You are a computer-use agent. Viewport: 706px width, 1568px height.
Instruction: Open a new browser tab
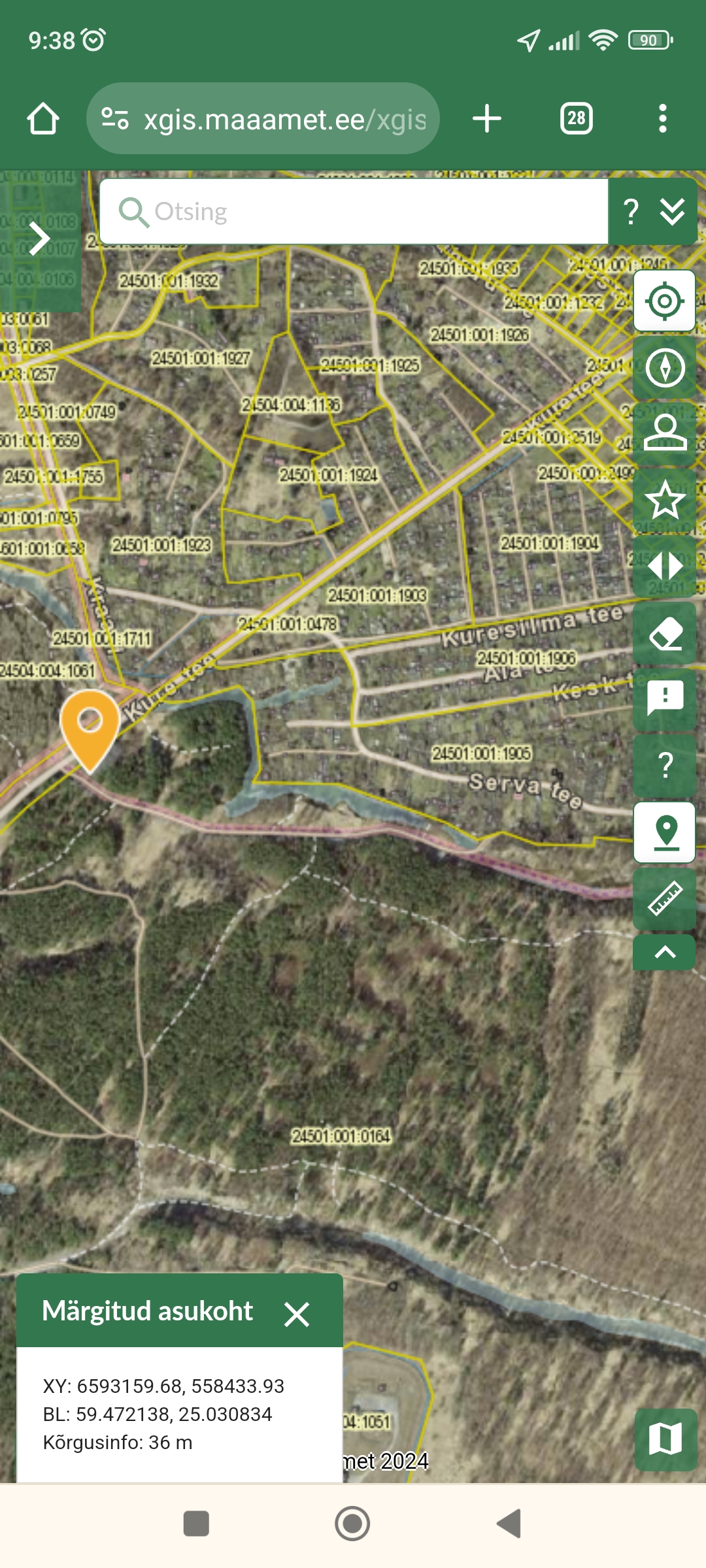tap(487, 119)
